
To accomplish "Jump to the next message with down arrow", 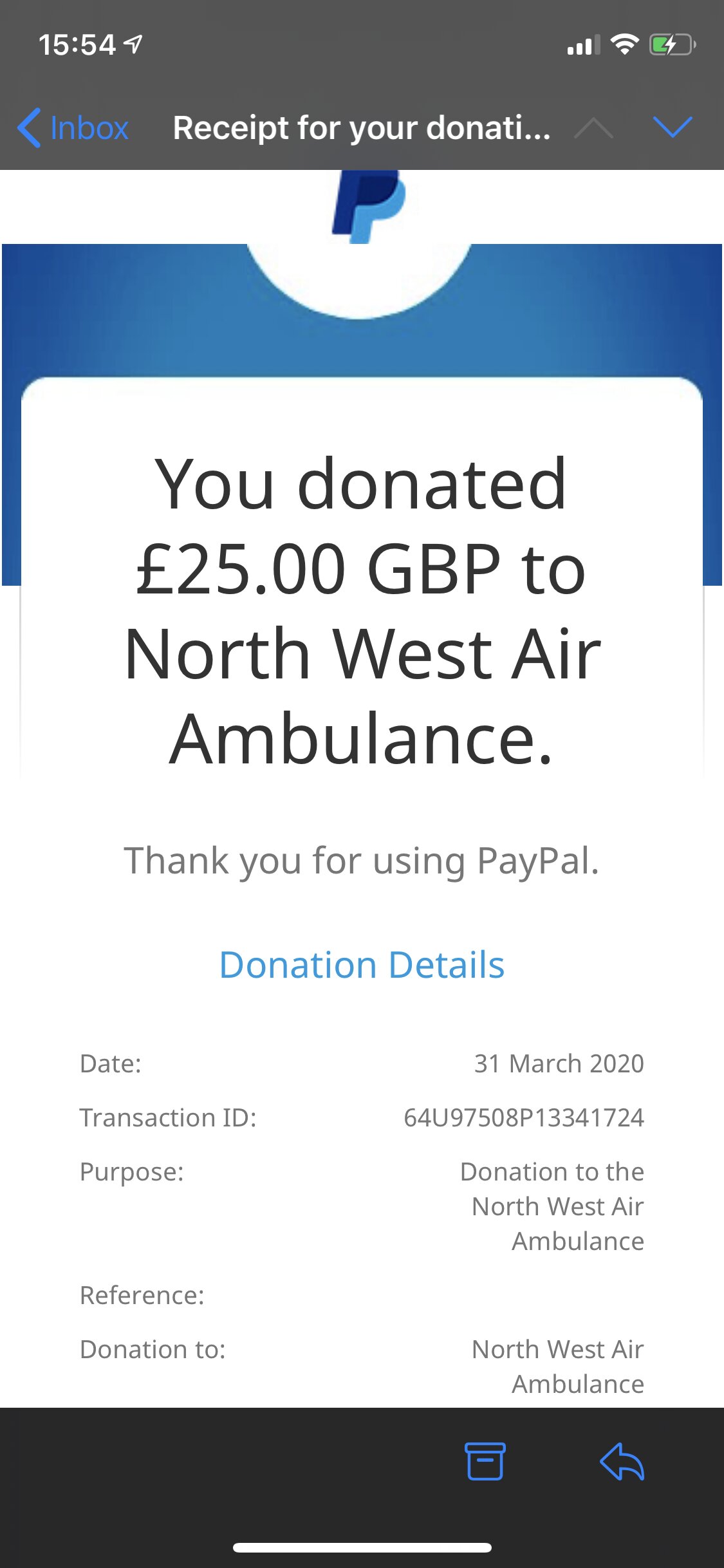I will [x=672, y=127].
